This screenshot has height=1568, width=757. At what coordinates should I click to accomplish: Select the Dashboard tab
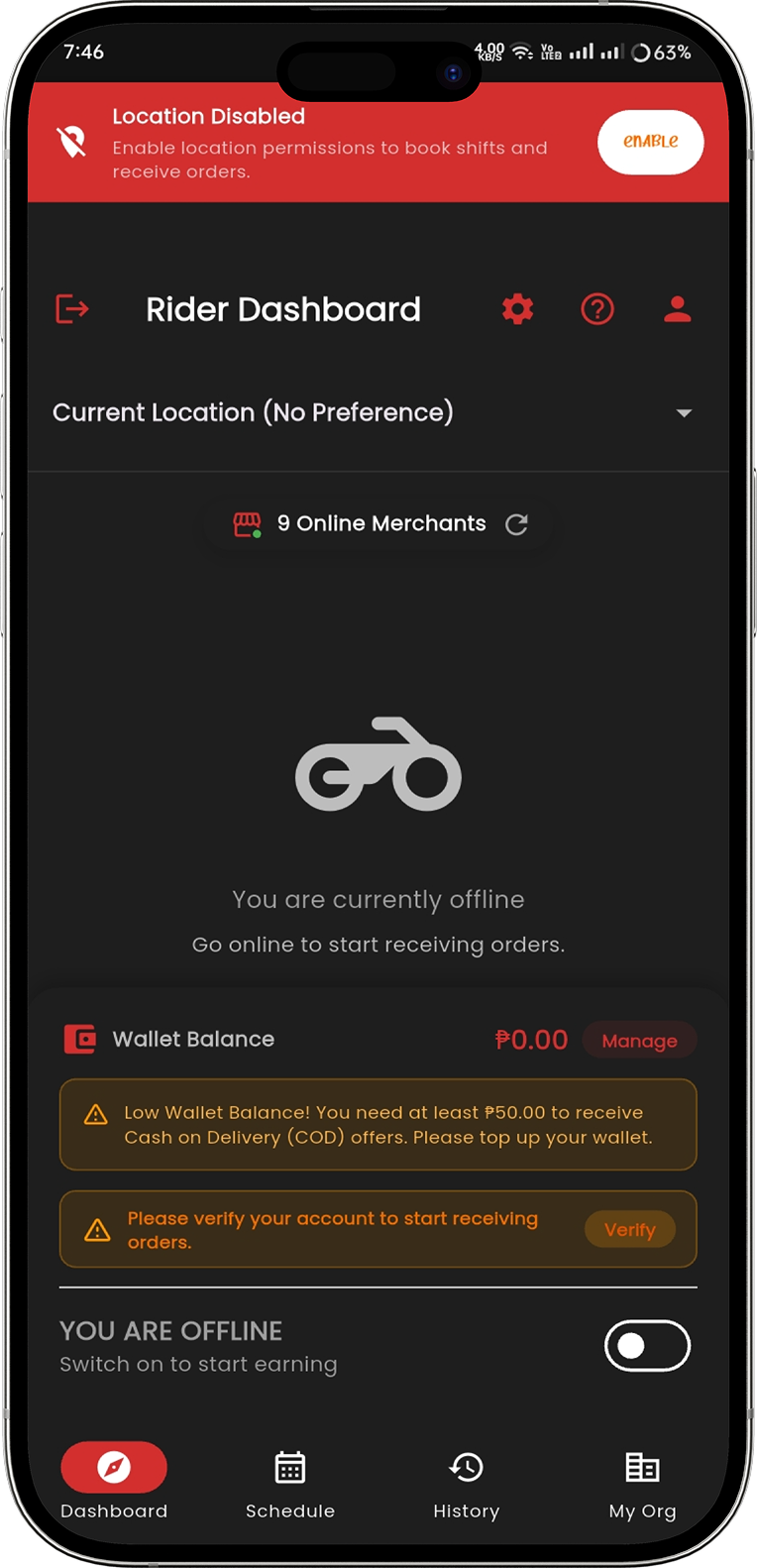[114, 1484]
